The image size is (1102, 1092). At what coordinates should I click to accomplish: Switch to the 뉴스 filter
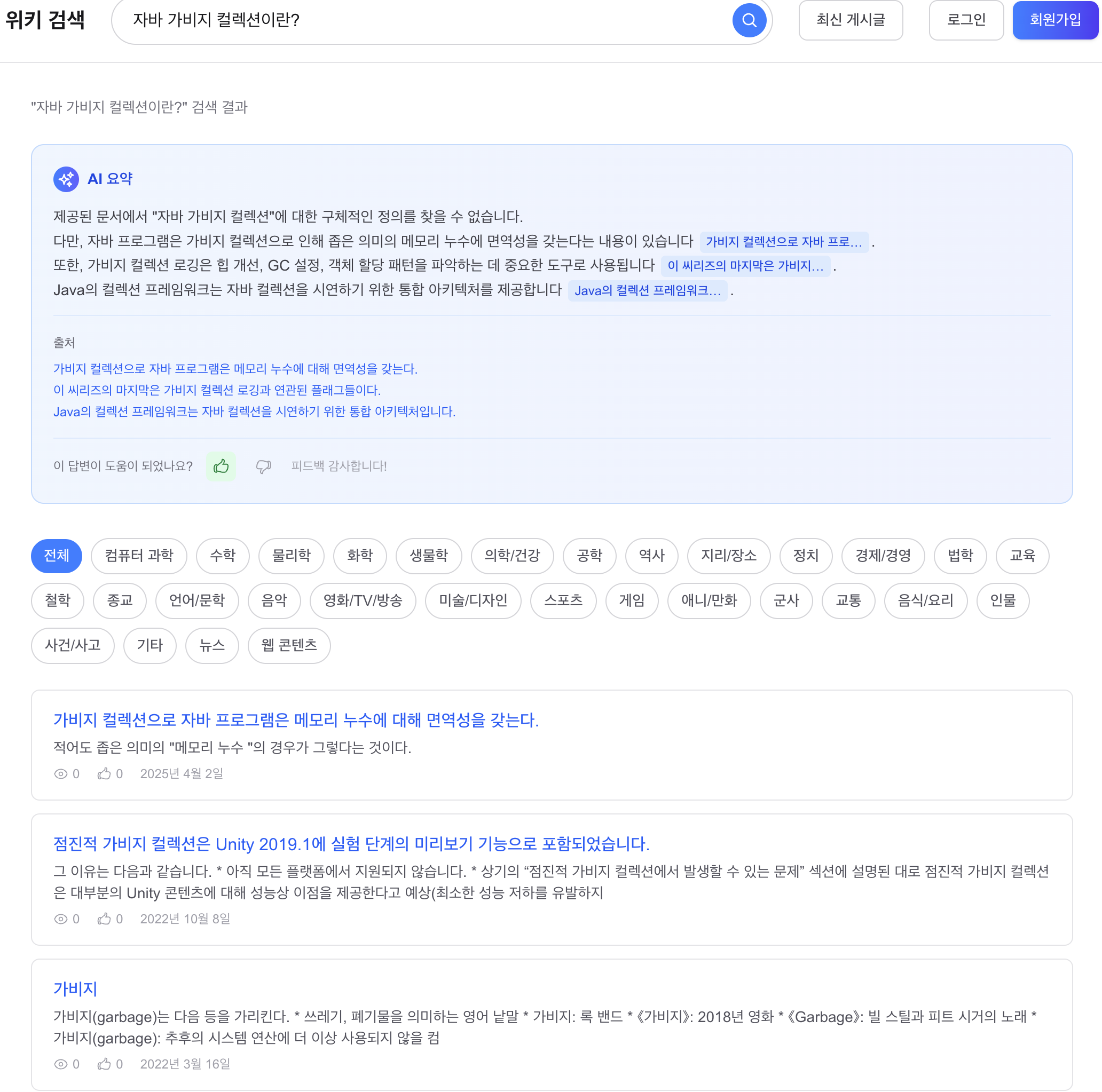click(211, 645)
